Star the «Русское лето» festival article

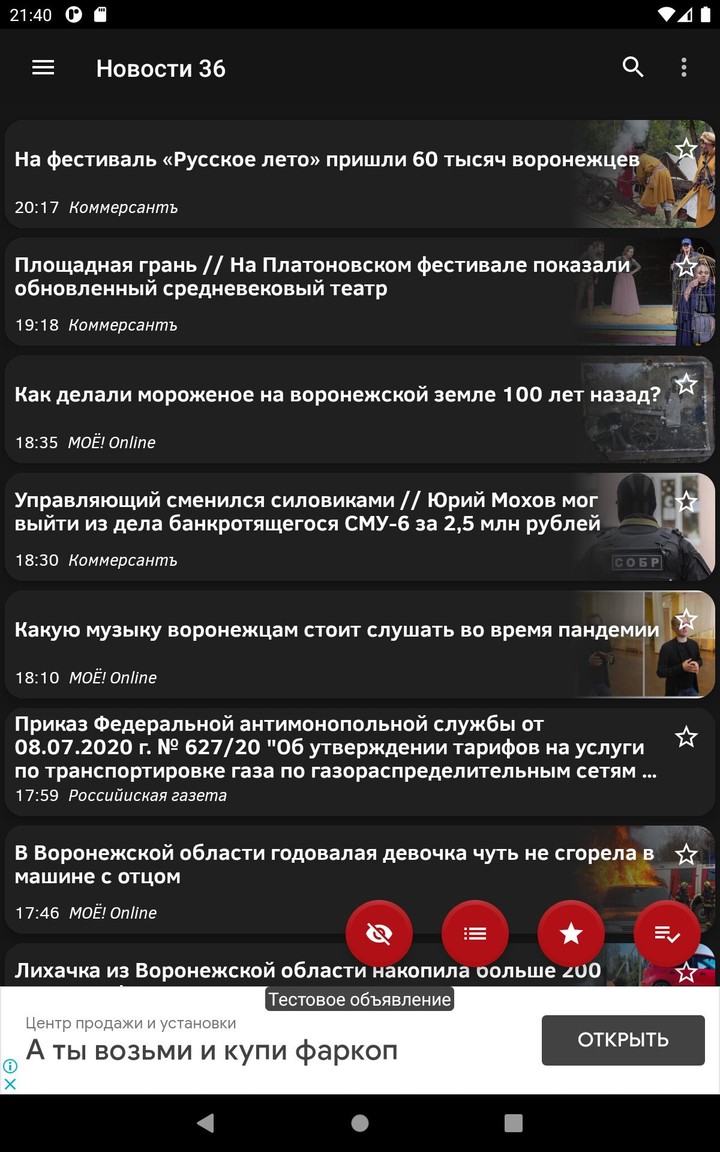(x=687, y=149)
